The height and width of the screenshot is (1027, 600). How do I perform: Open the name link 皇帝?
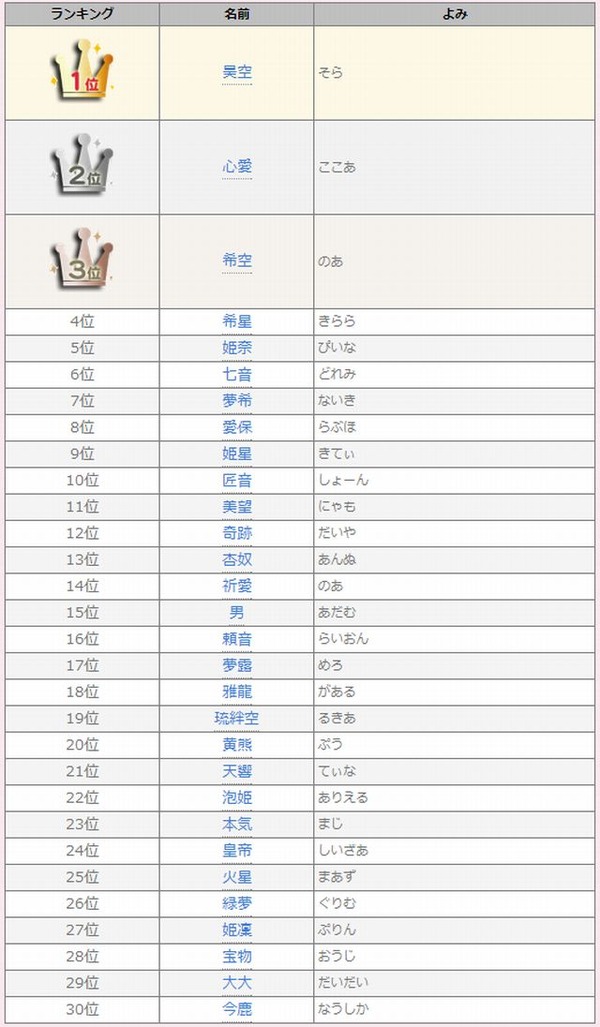point(237,851)
